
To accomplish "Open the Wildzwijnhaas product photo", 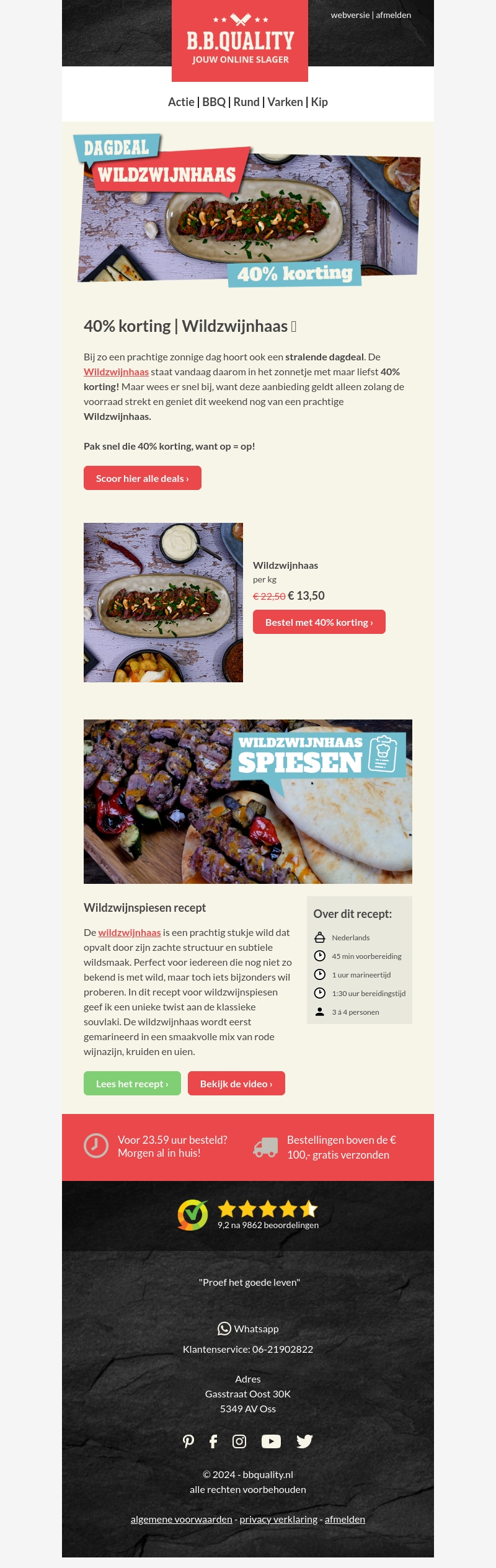I will pos(163,602).
